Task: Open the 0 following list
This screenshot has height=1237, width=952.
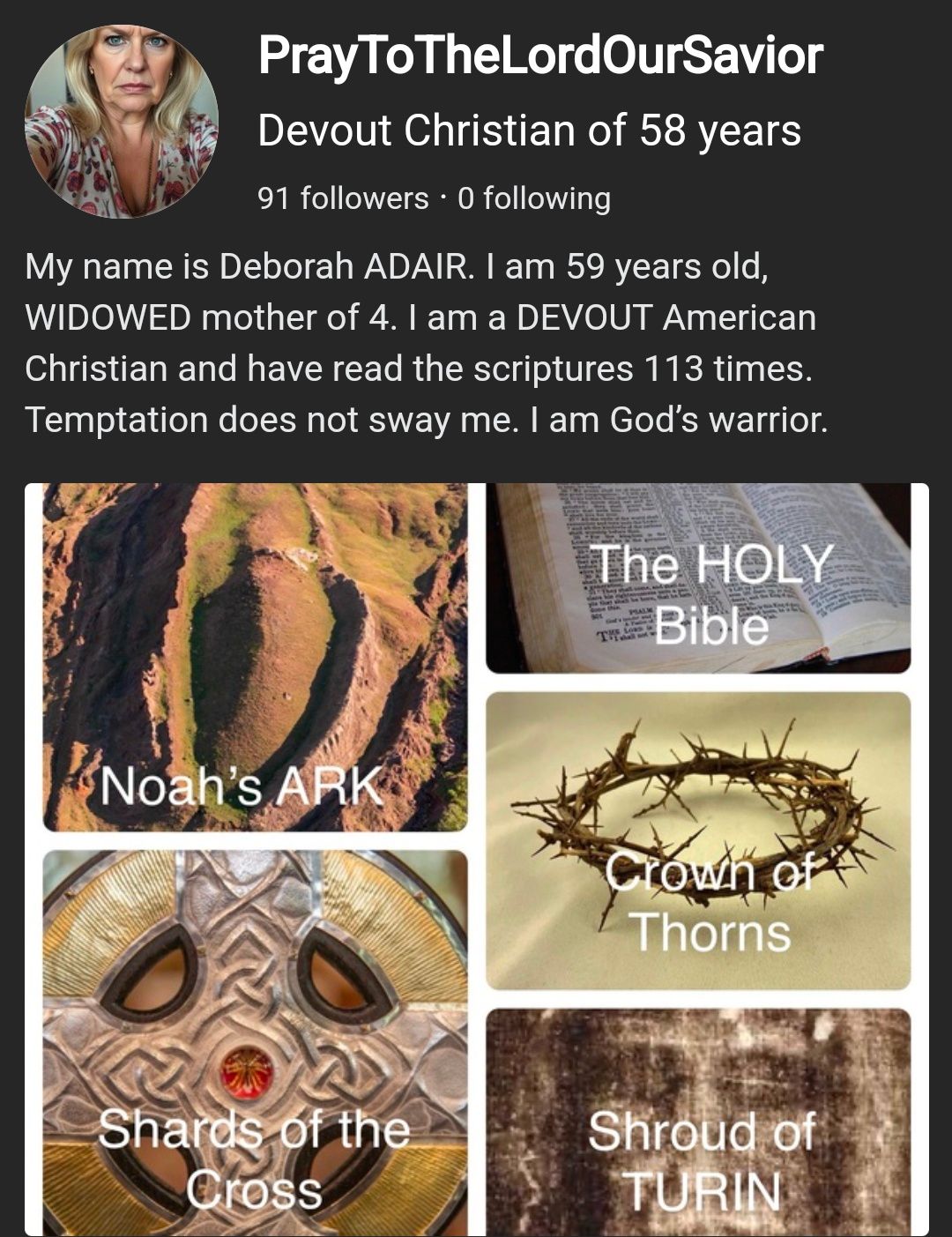Action: click(534, 197)
